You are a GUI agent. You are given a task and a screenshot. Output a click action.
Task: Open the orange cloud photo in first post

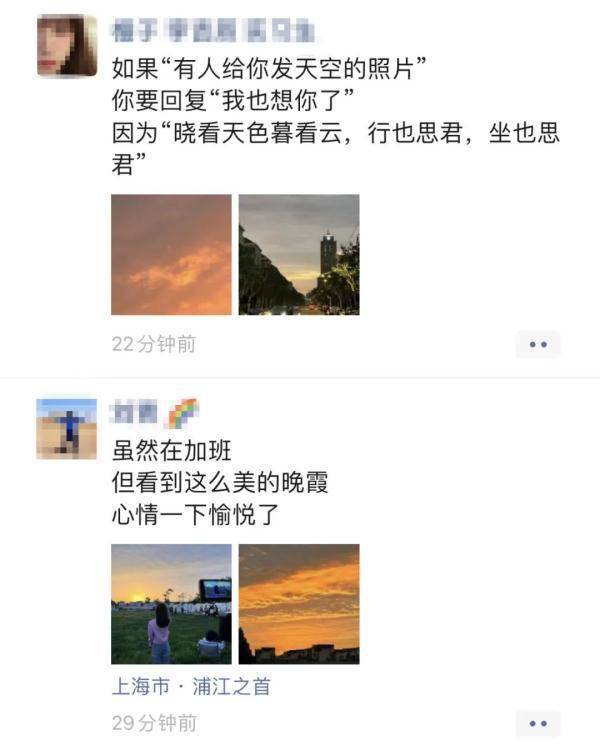[x=171, y=254]
